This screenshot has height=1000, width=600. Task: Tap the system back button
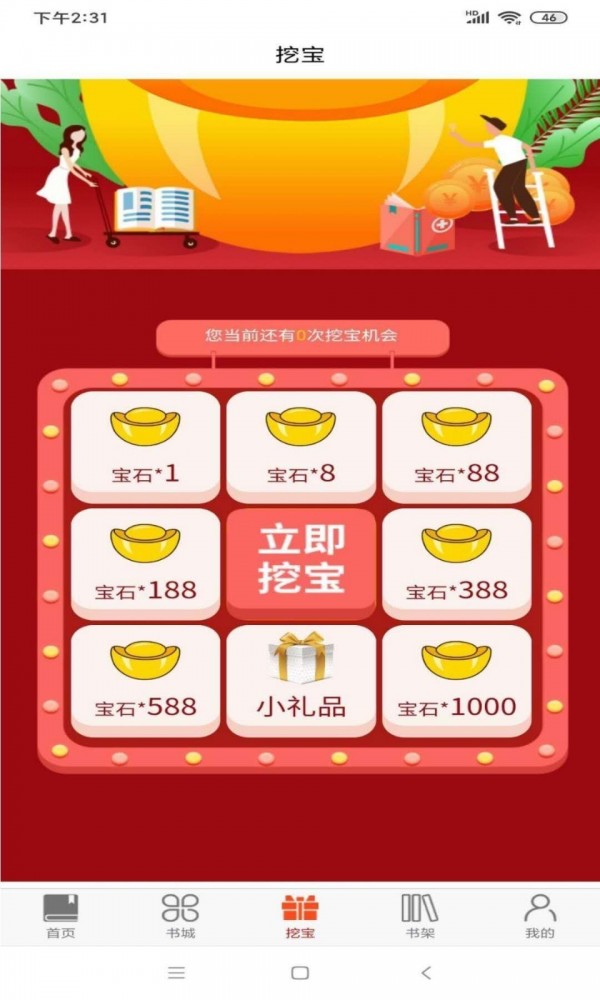coord(426,972)
